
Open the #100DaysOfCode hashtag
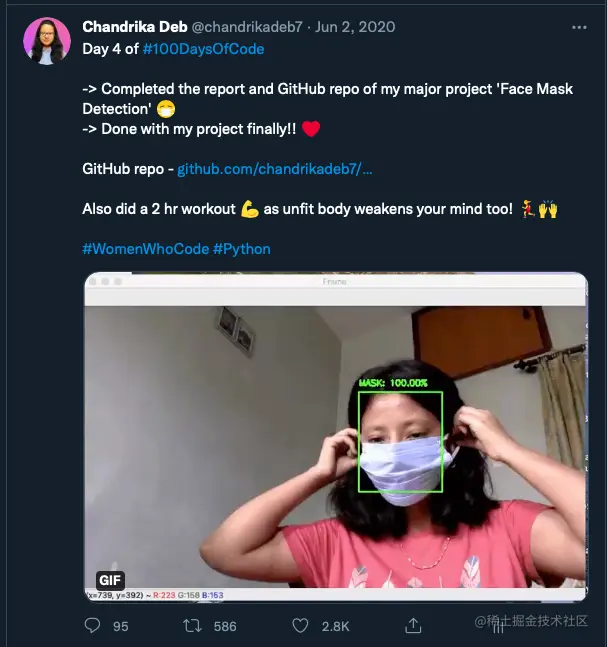pyautogui.click(x=203, y=48)
